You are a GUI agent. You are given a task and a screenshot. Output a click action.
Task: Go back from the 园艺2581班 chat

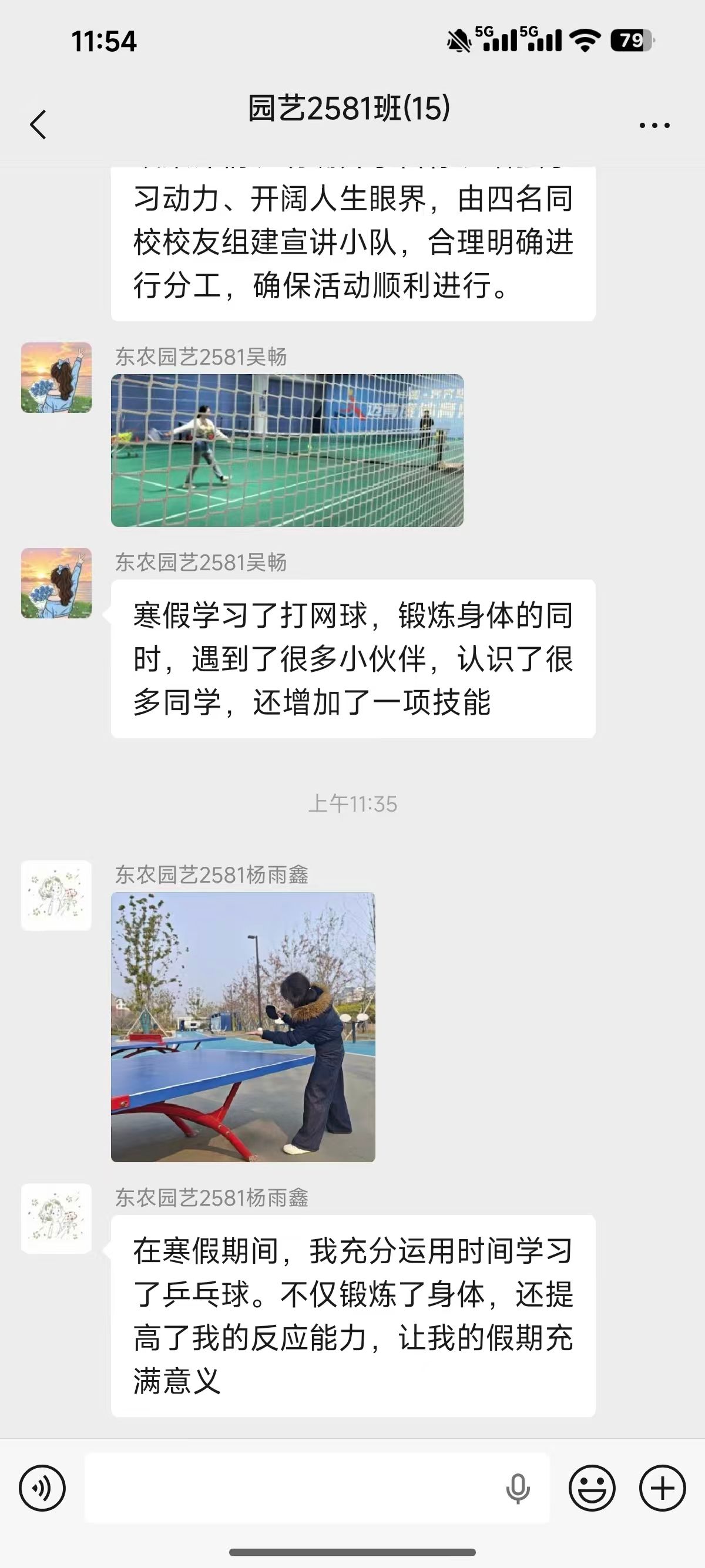pyautogui.click(x=38, y=125)
